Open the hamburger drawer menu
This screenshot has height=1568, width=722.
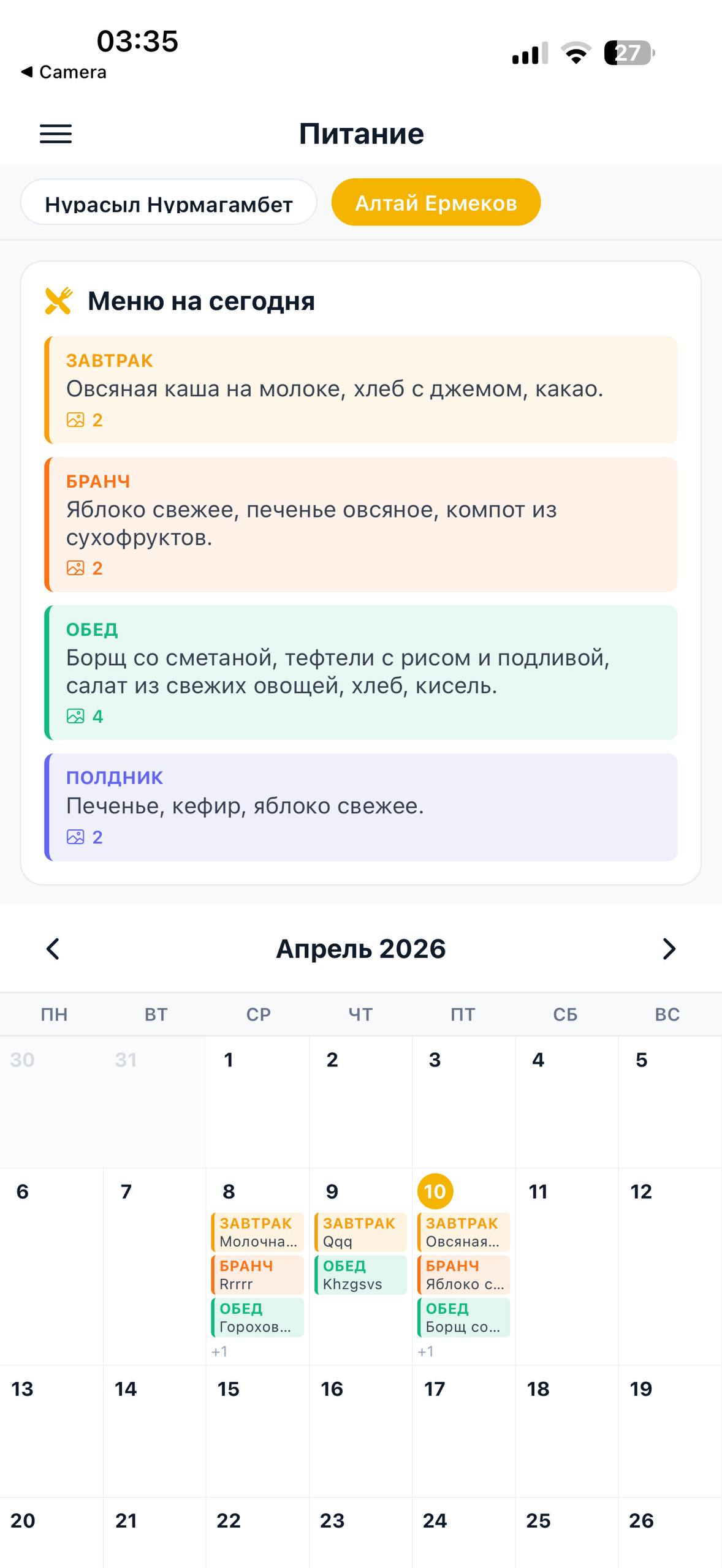(56, 134)
